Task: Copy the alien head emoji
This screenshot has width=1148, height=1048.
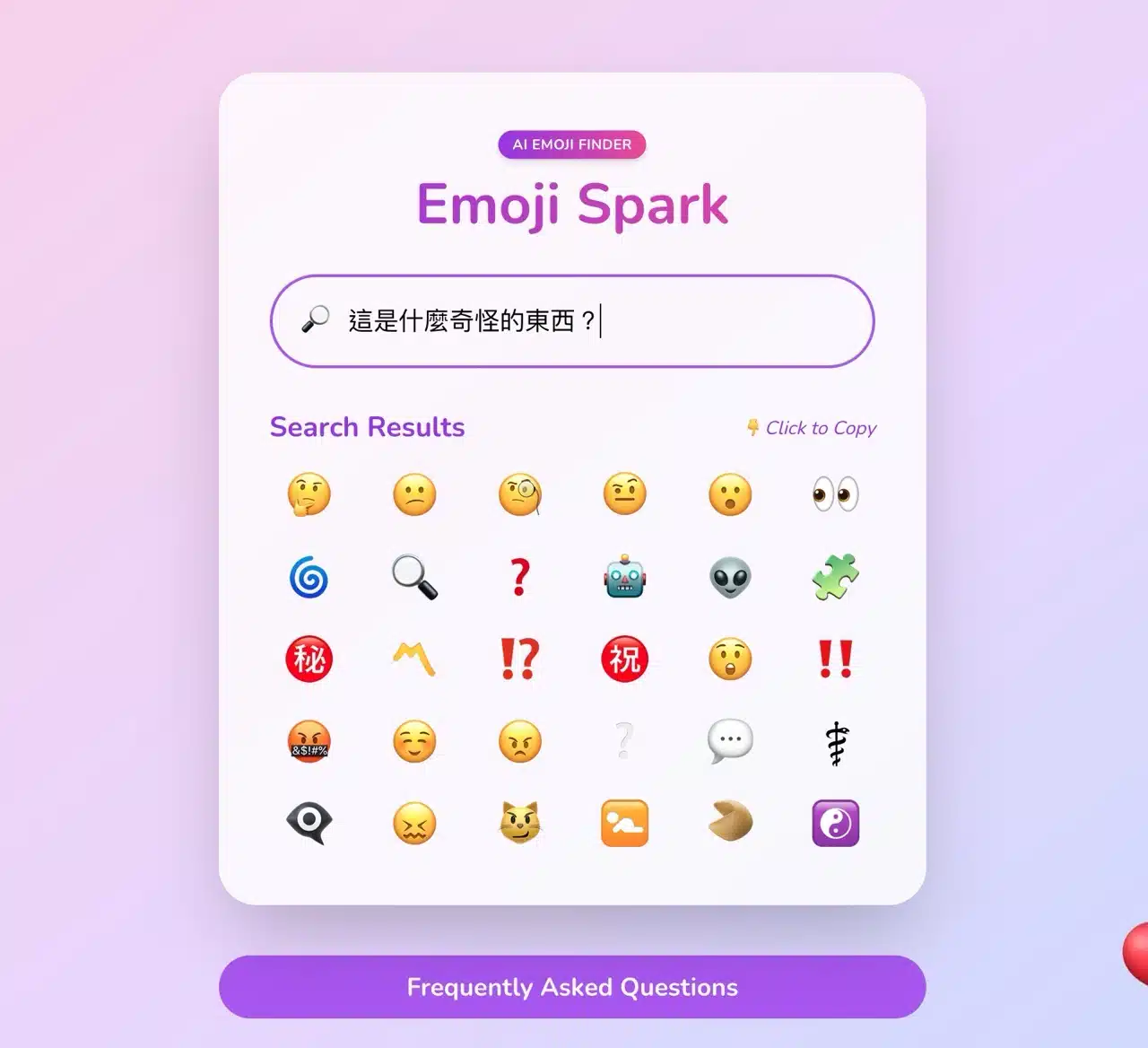Action: tap(731, 577)
